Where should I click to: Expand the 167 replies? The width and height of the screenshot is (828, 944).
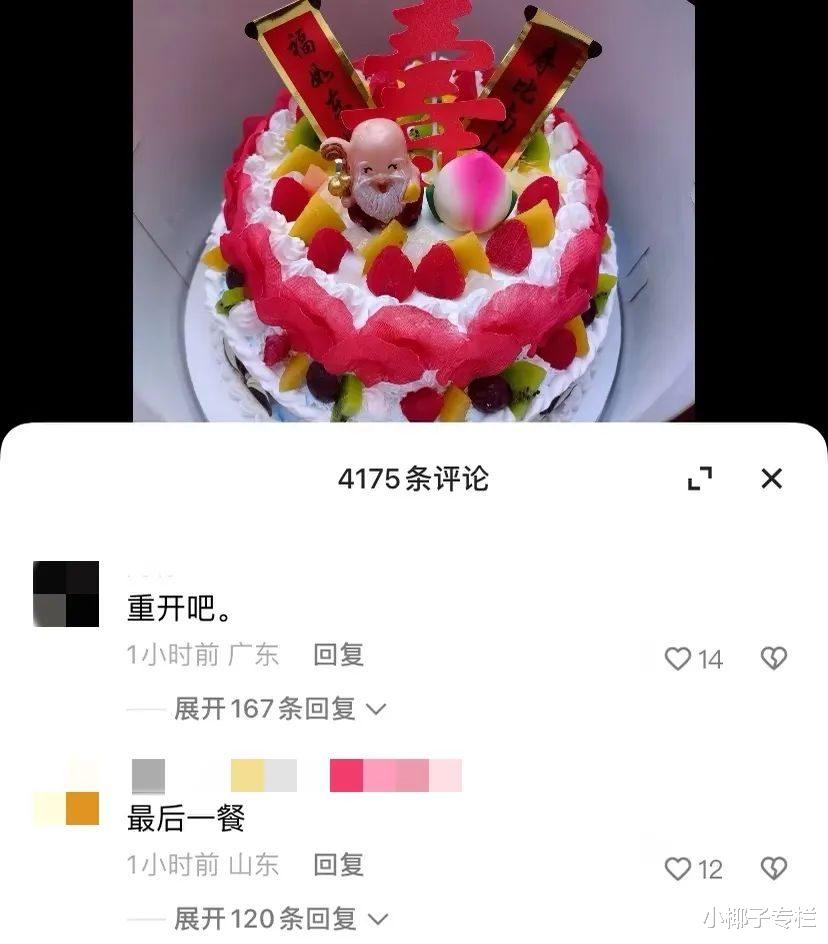(x=280, y=709)
